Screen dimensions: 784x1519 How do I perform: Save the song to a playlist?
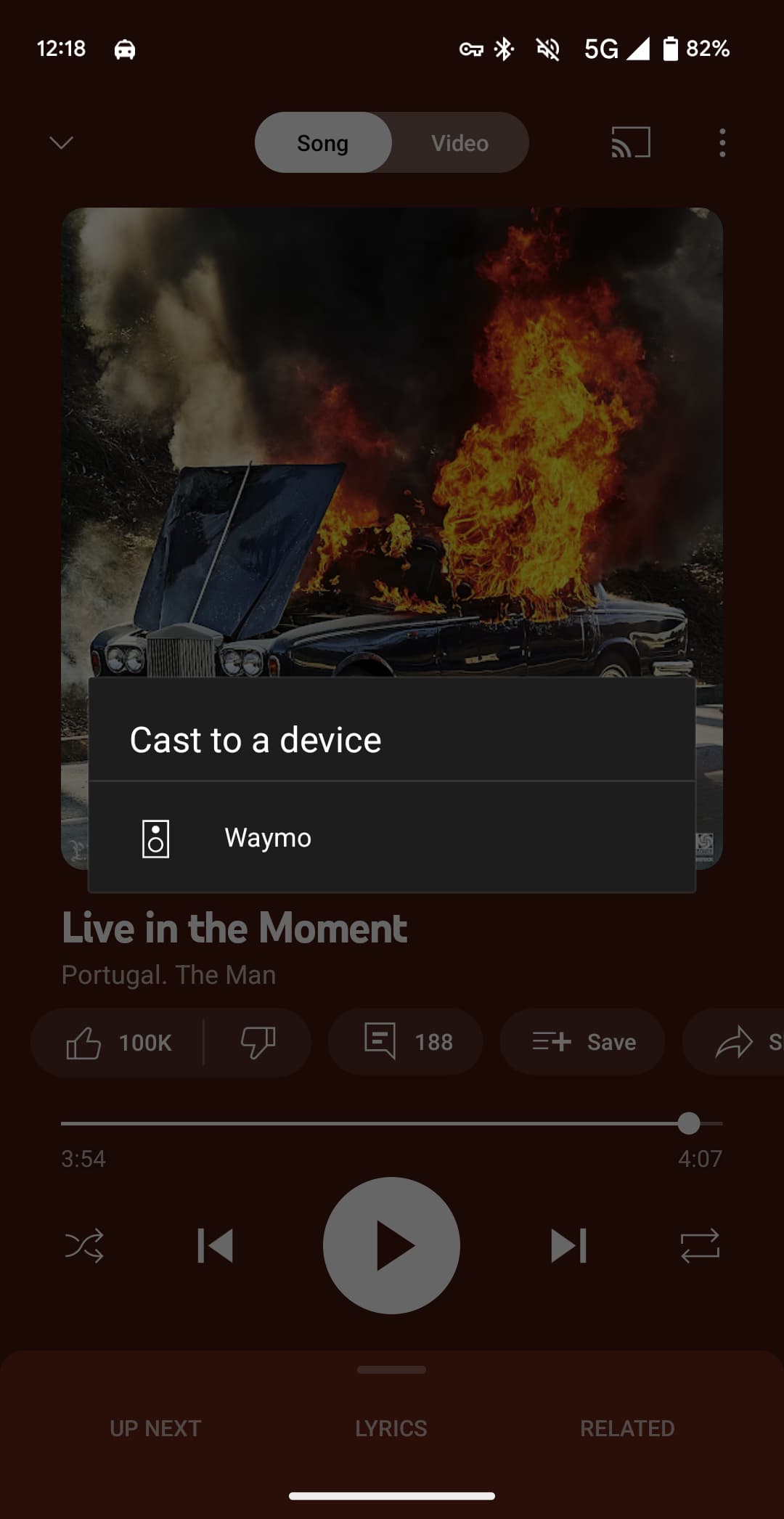point(583,1043)
